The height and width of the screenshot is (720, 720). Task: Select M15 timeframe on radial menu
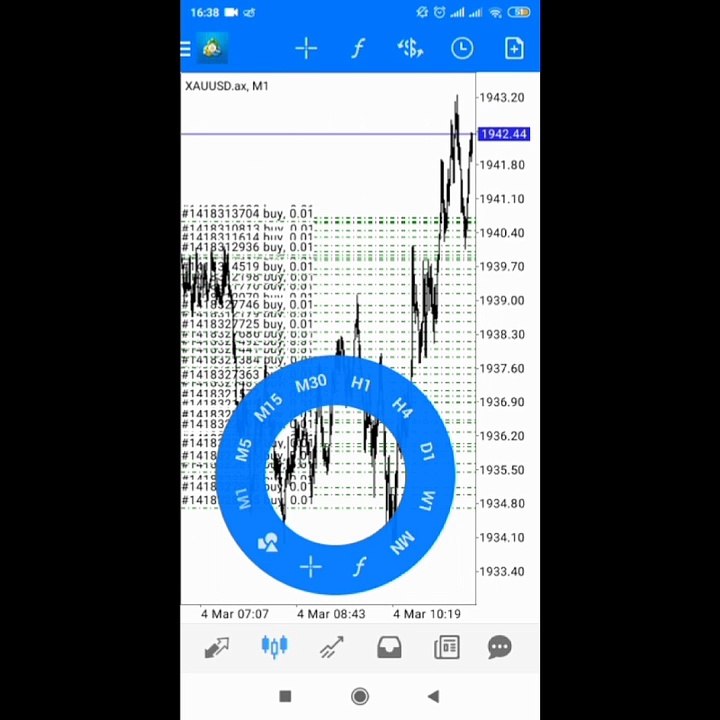(268, 407)
